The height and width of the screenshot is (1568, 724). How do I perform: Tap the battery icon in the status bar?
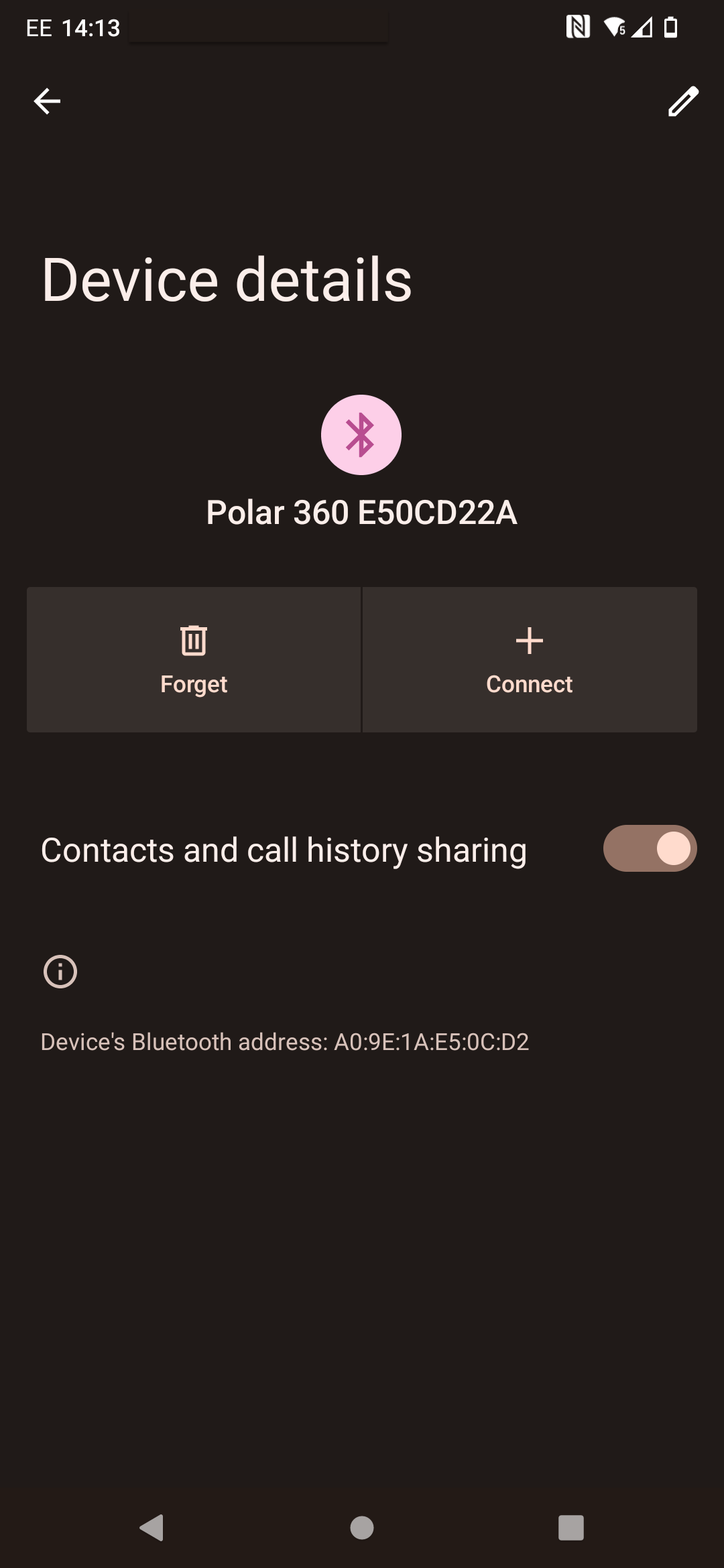click(x=670, y=27)
